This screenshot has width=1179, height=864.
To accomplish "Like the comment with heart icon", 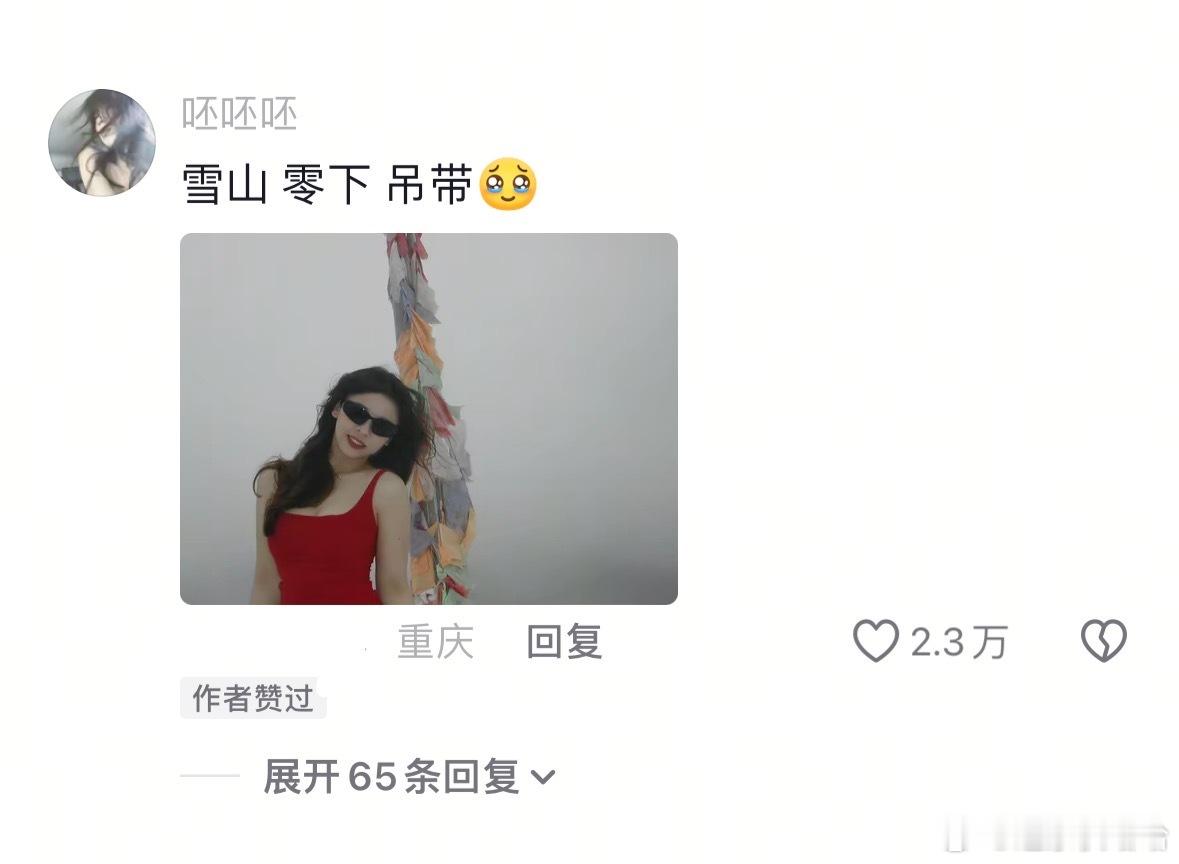I will [x=876, y=641].
